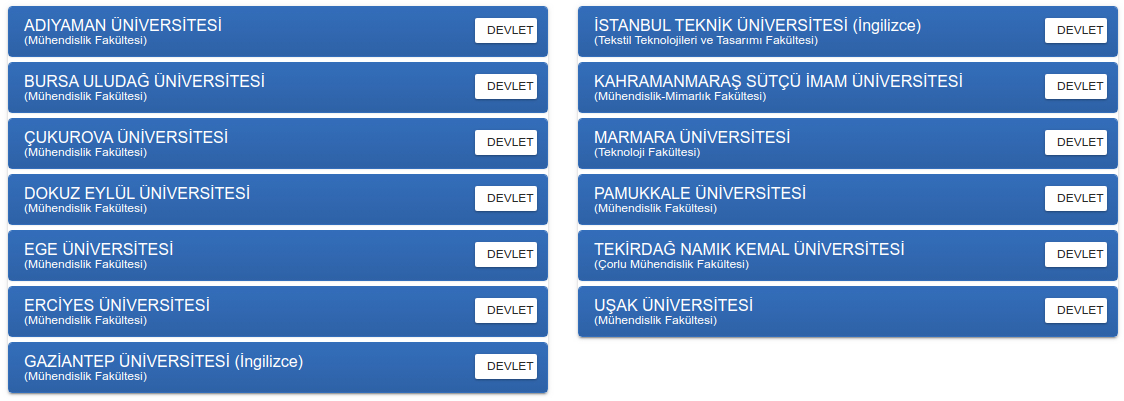Screen dimensions: 1124x401
Task: Open the Adıyaman Üniversitesi card
Action: pyautogui.click(x=278, y=31)
